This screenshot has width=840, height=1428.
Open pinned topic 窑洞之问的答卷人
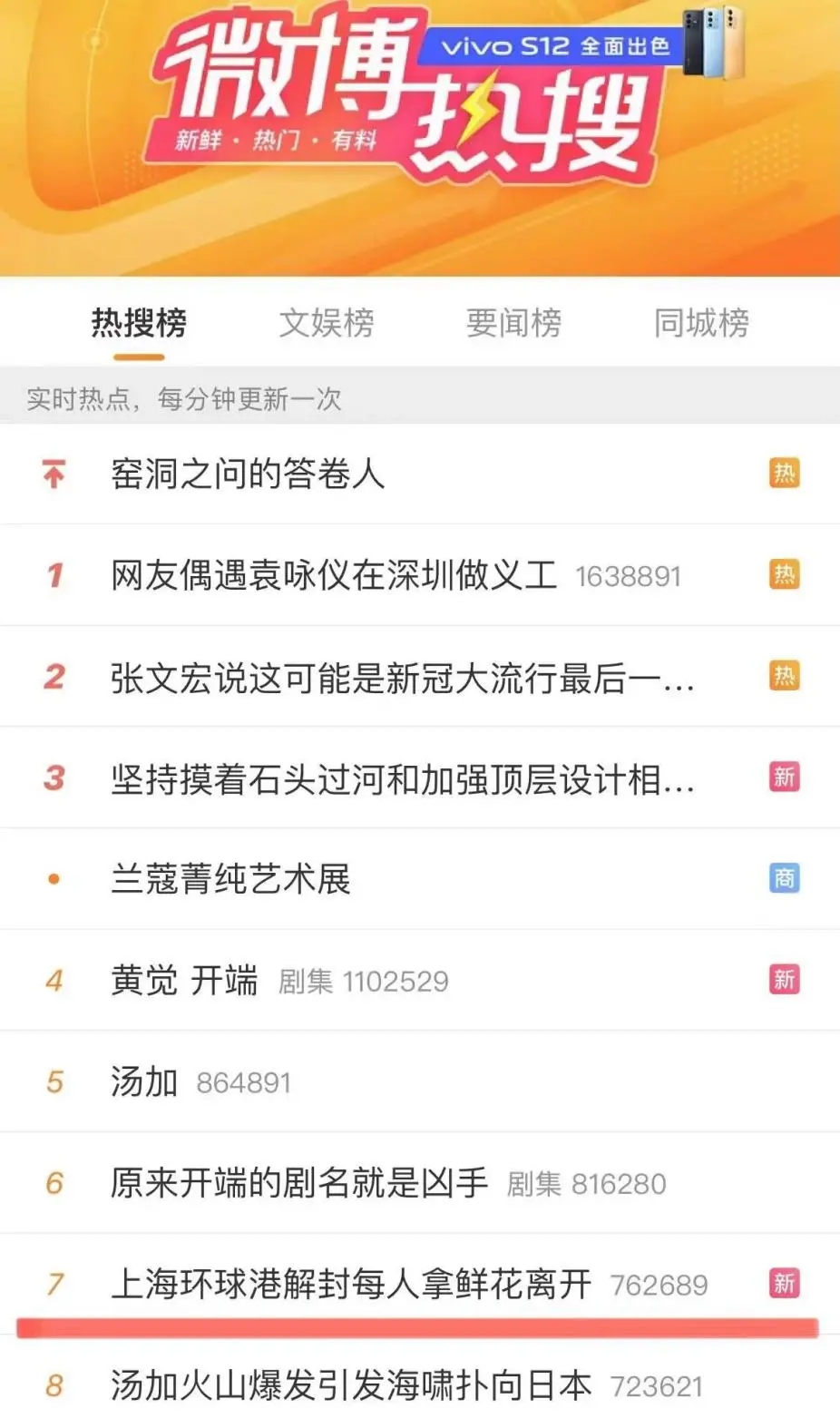[x=247, y=474]
